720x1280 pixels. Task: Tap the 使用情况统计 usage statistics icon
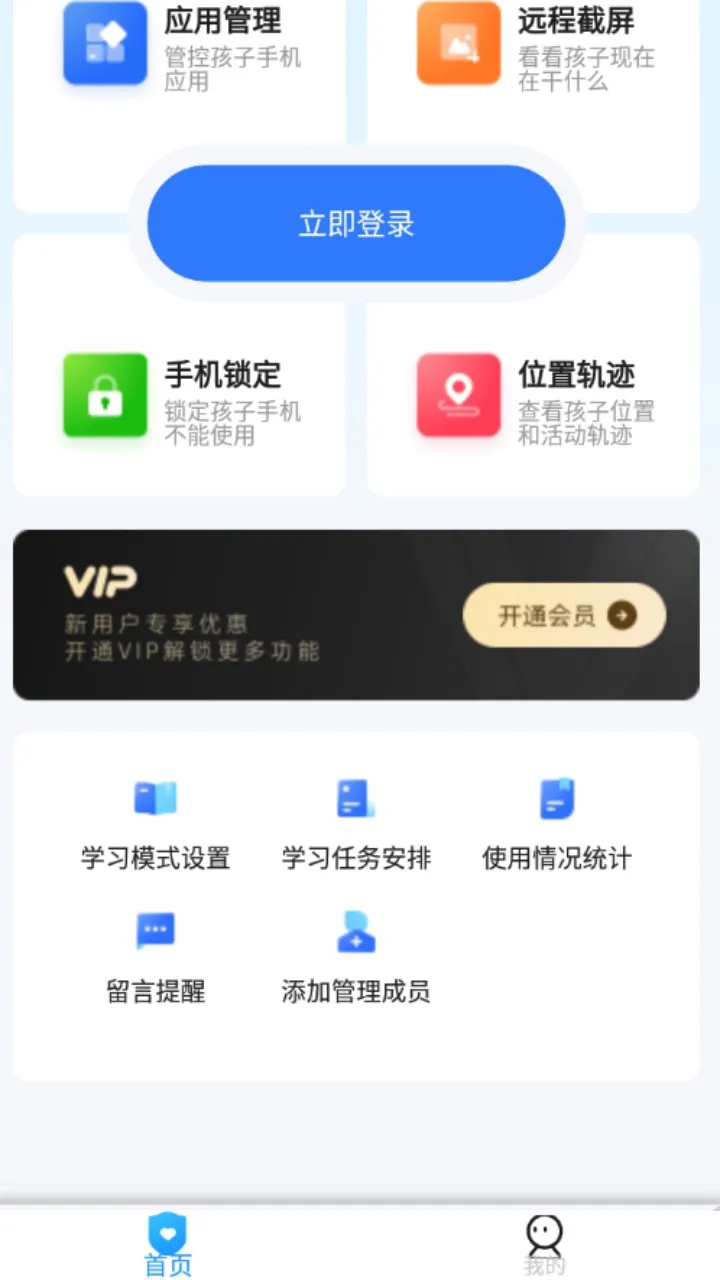[x=557, y=799]
